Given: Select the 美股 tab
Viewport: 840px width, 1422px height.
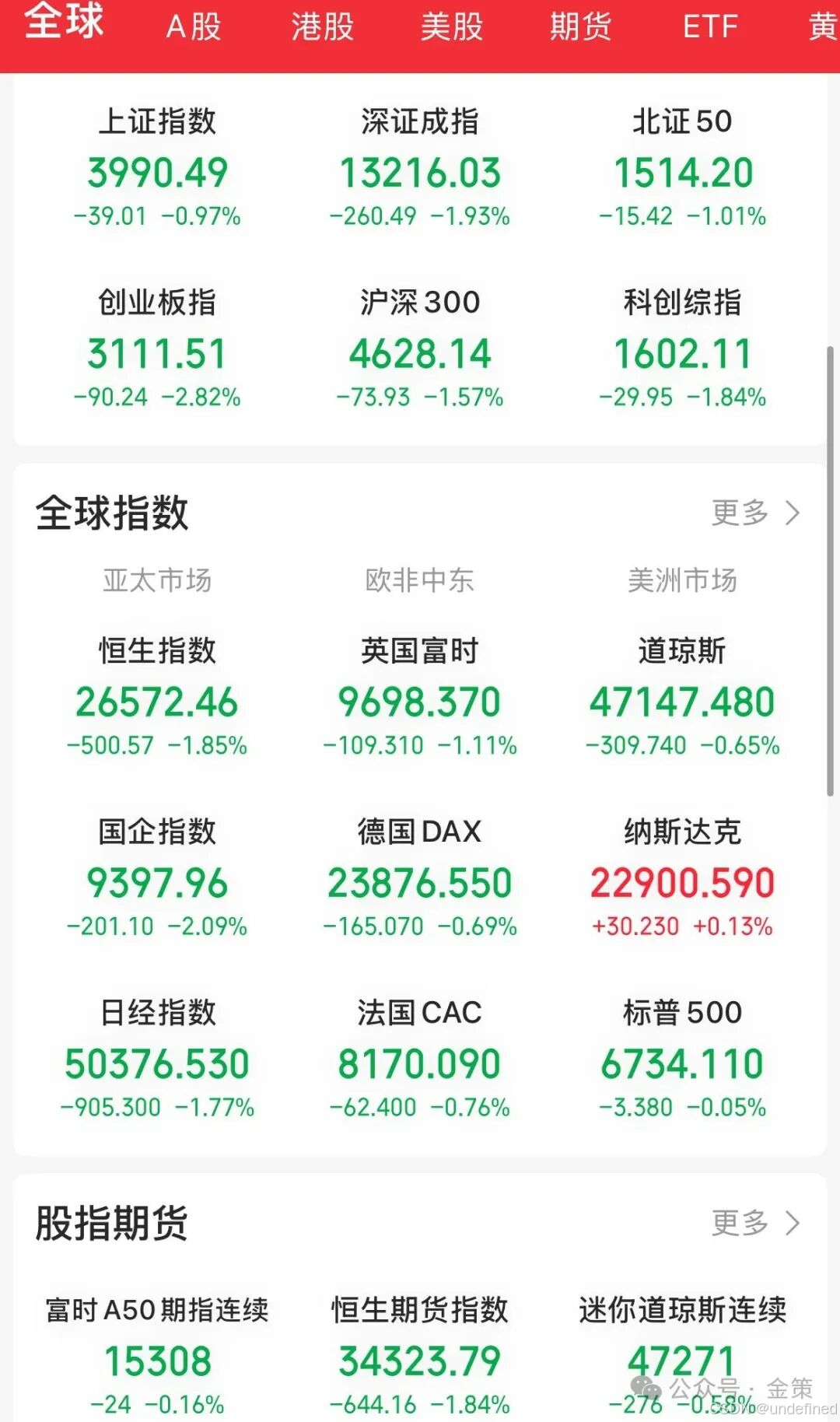Looking at the screenshot, I should pos(450,27).
